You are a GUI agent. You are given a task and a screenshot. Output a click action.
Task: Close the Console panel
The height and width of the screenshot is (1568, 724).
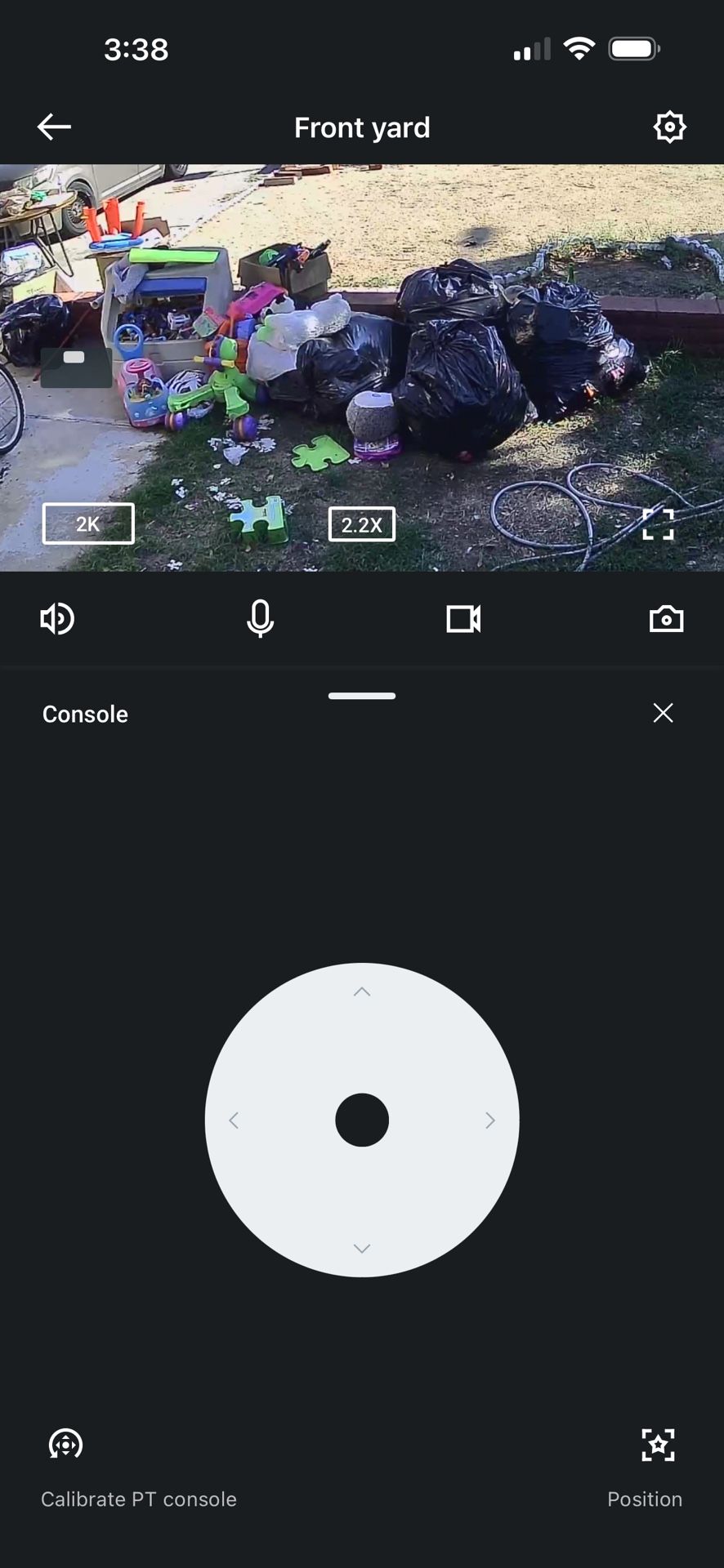tap(663, 713)
